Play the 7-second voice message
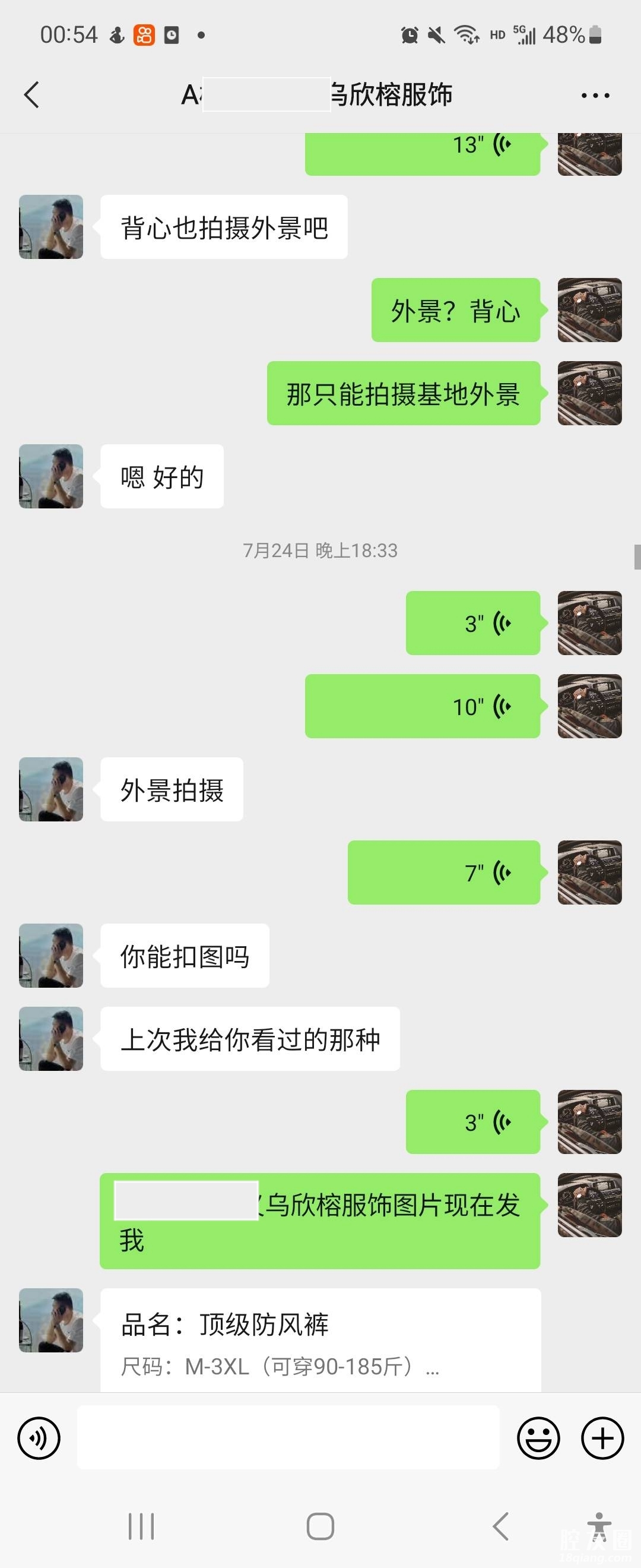This screenshot has width=641, height=1568. [443, 872]
